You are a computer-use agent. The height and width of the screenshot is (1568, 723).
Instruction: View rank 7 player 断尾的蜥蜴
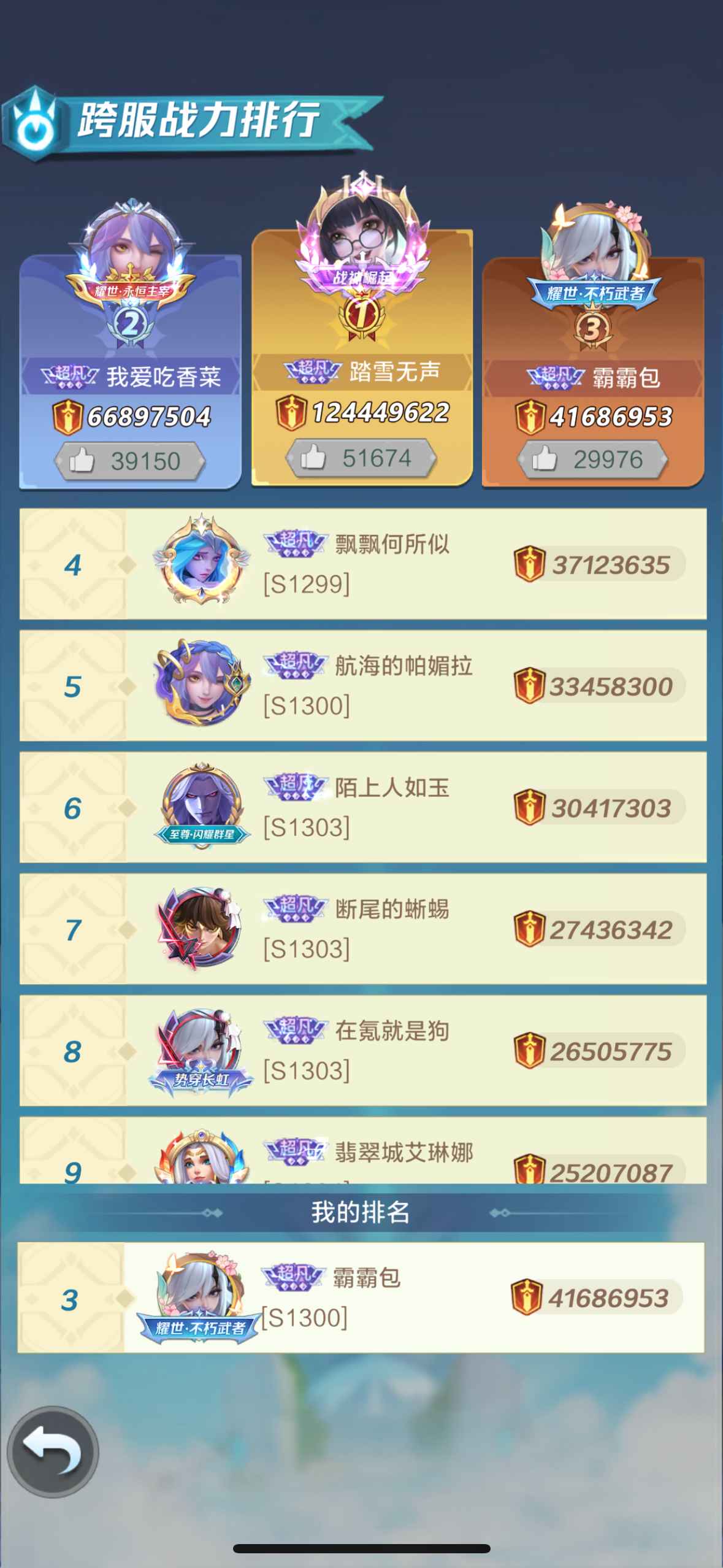tap(362, 929)
